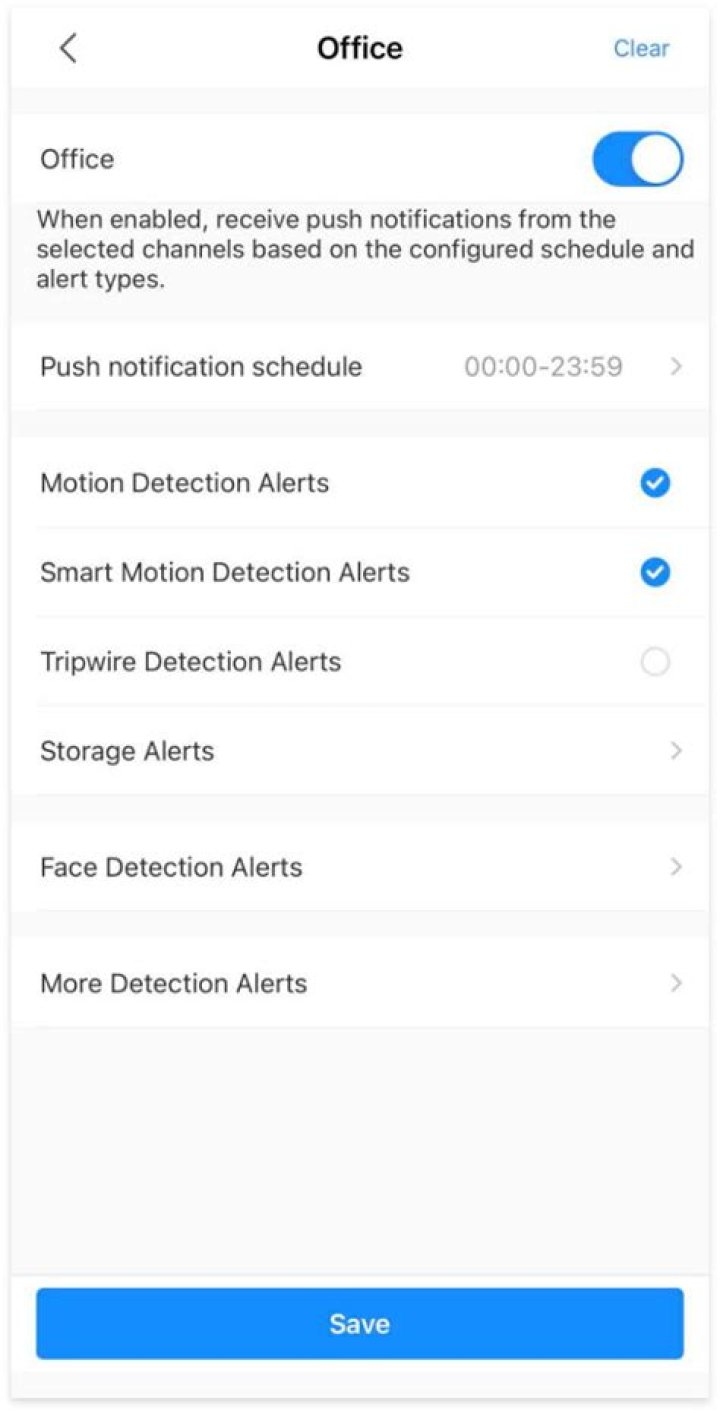Open Face Detection Alerts
720x1413 pixels.
(x=360, y=867)
